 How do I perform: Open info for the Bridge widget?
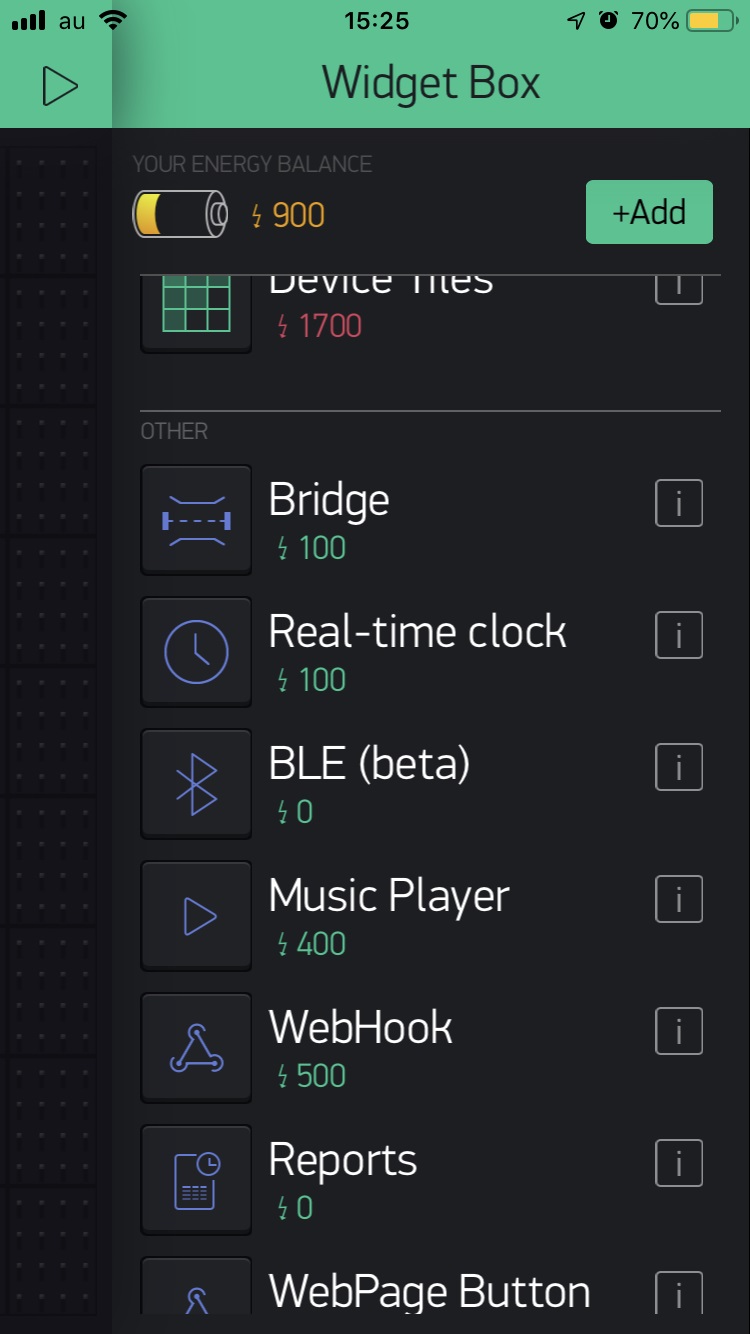pyautogui.click(x=679, y=503)
